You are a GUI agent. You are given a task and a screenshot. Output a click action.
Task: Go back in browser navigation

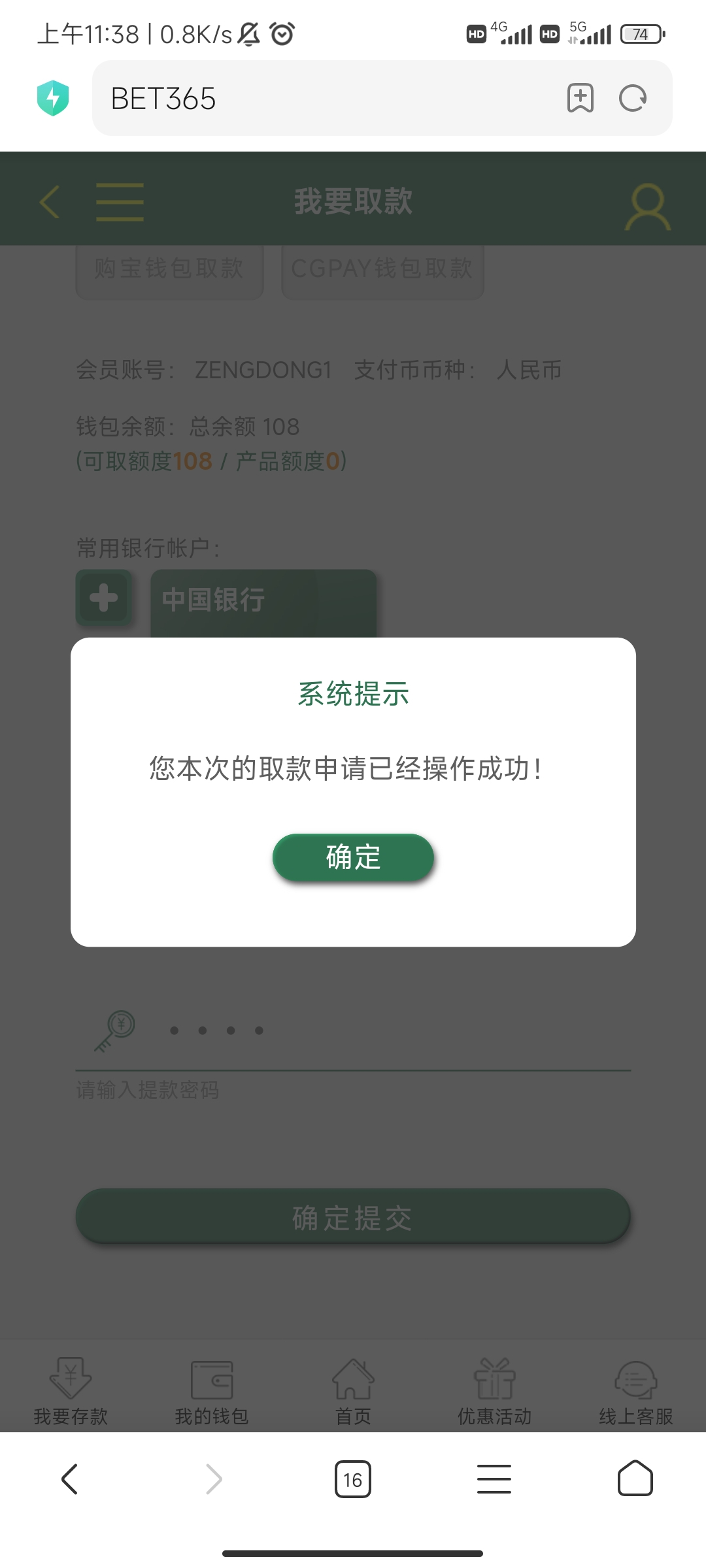click(70, 1479)
